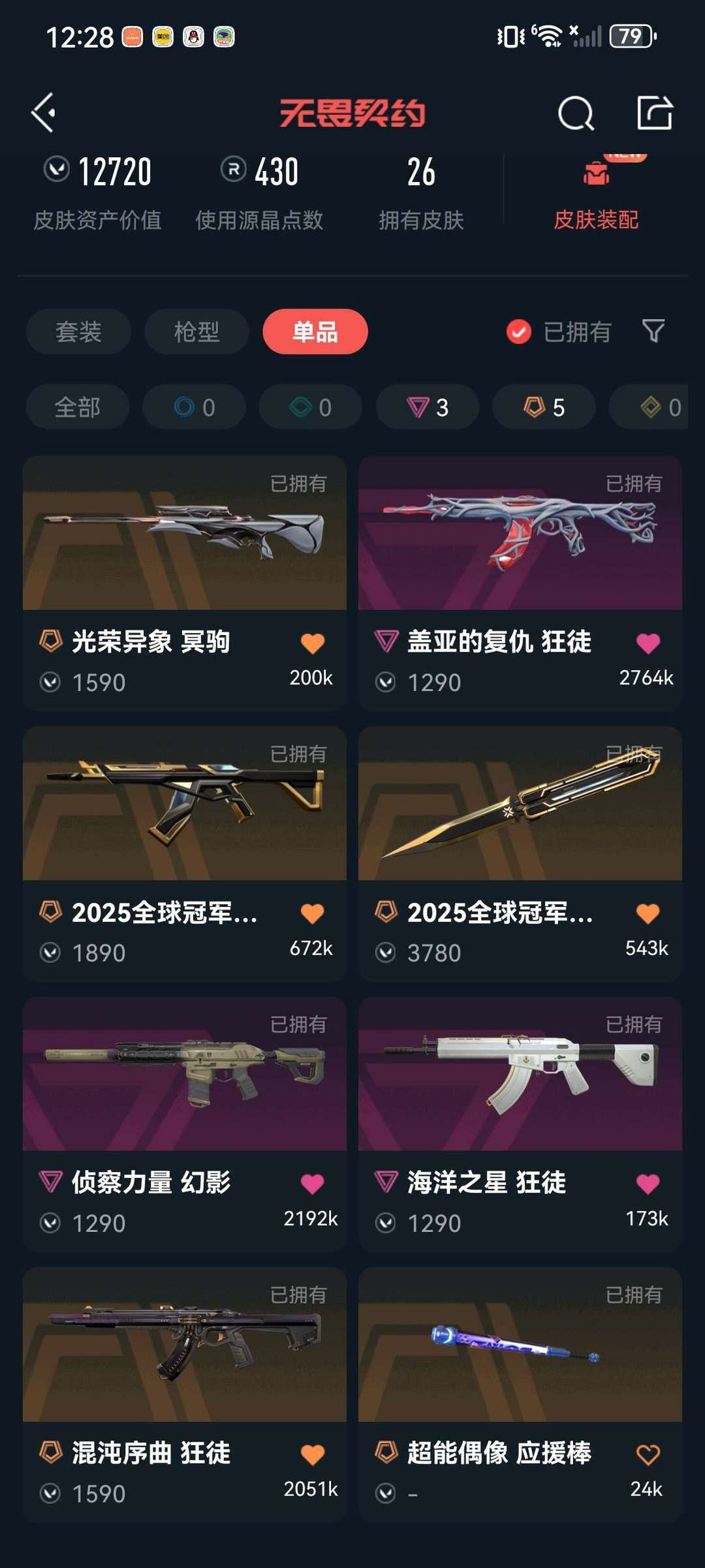Click the highlighted 单品 button

click(x=315, y=331)
